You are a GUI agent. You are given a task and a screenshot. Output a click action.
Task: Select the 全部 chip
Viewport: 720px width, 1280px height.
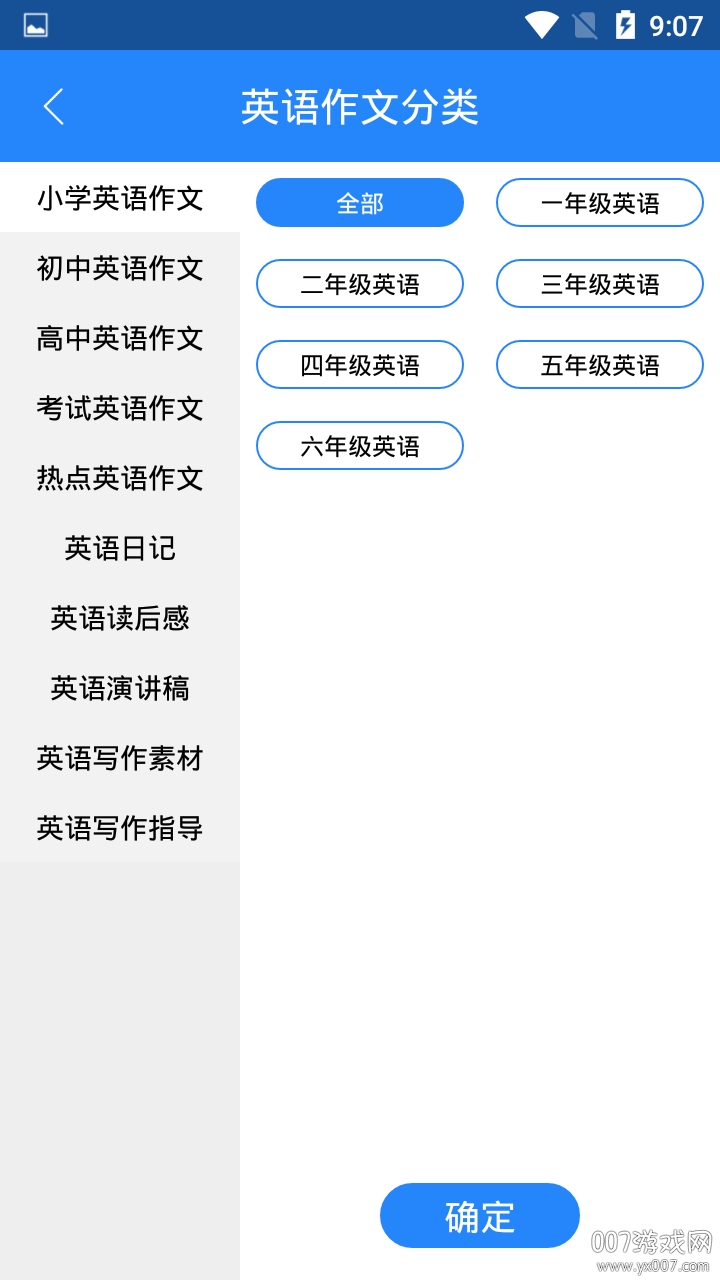click(360, 203)
